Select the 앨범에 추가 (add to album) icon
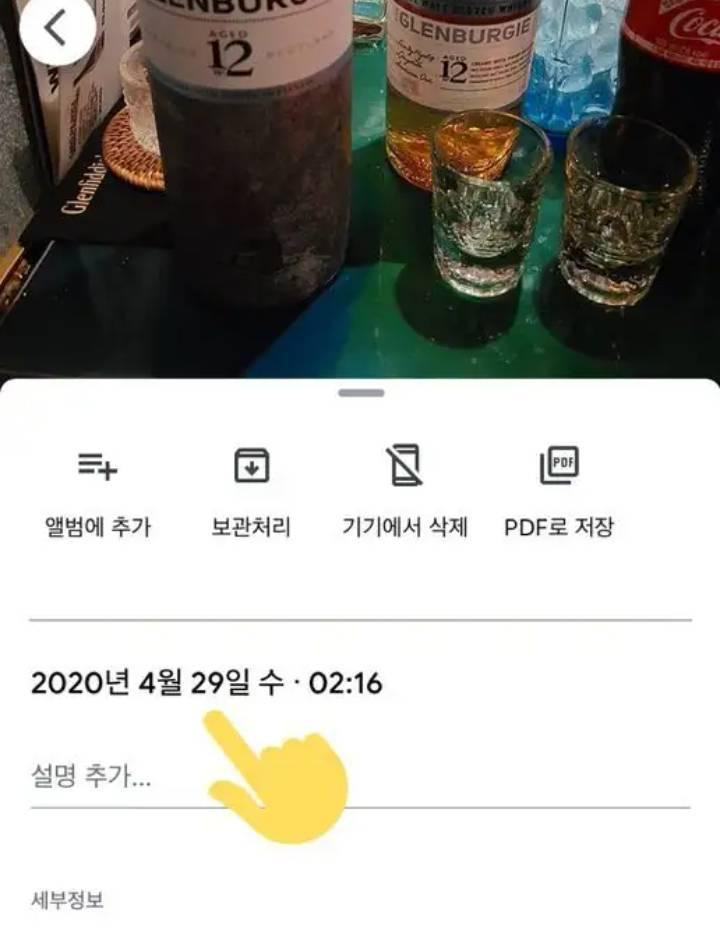The height and width of the screenshot is (931, 720). (x=96, y=466)
